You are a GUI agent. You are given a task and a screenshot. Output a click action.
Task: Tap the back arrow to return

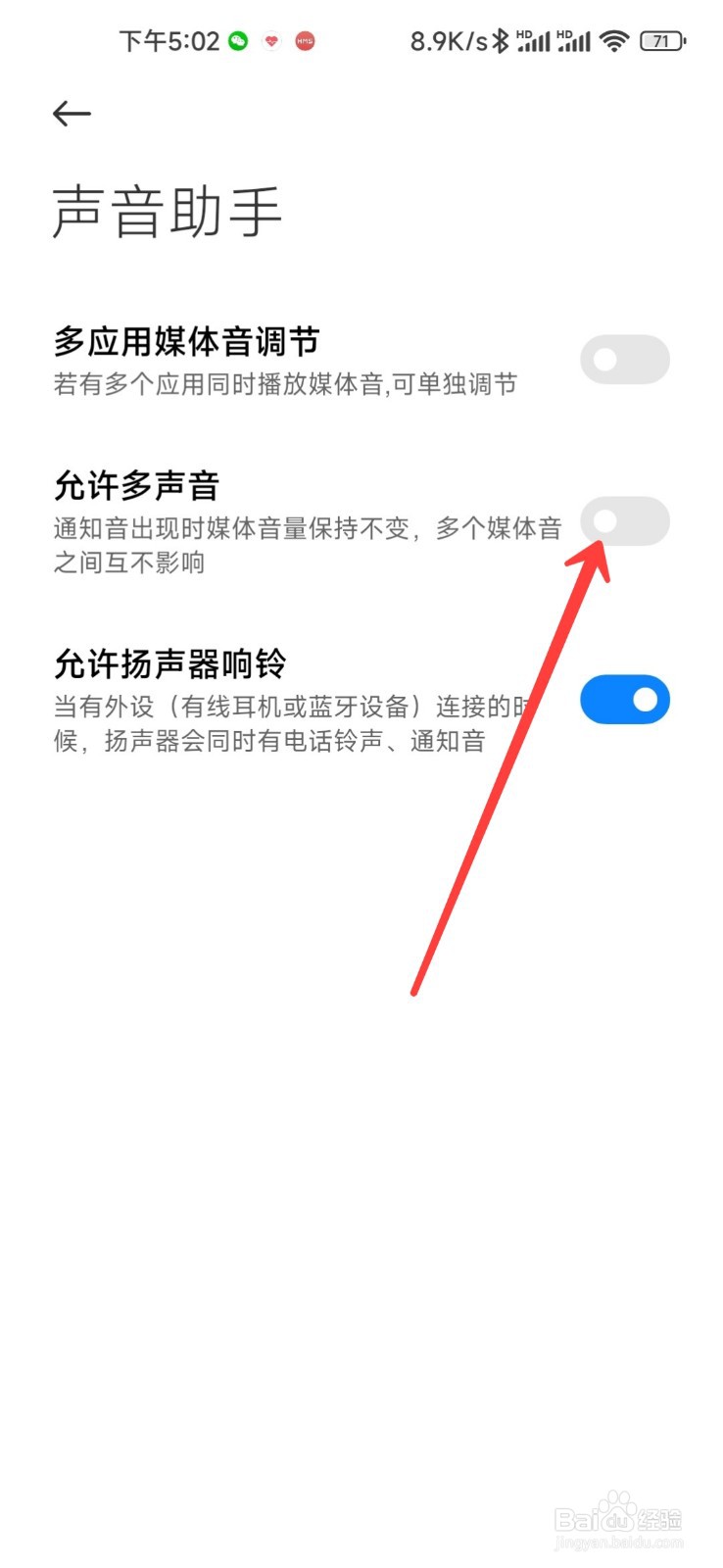71,114
